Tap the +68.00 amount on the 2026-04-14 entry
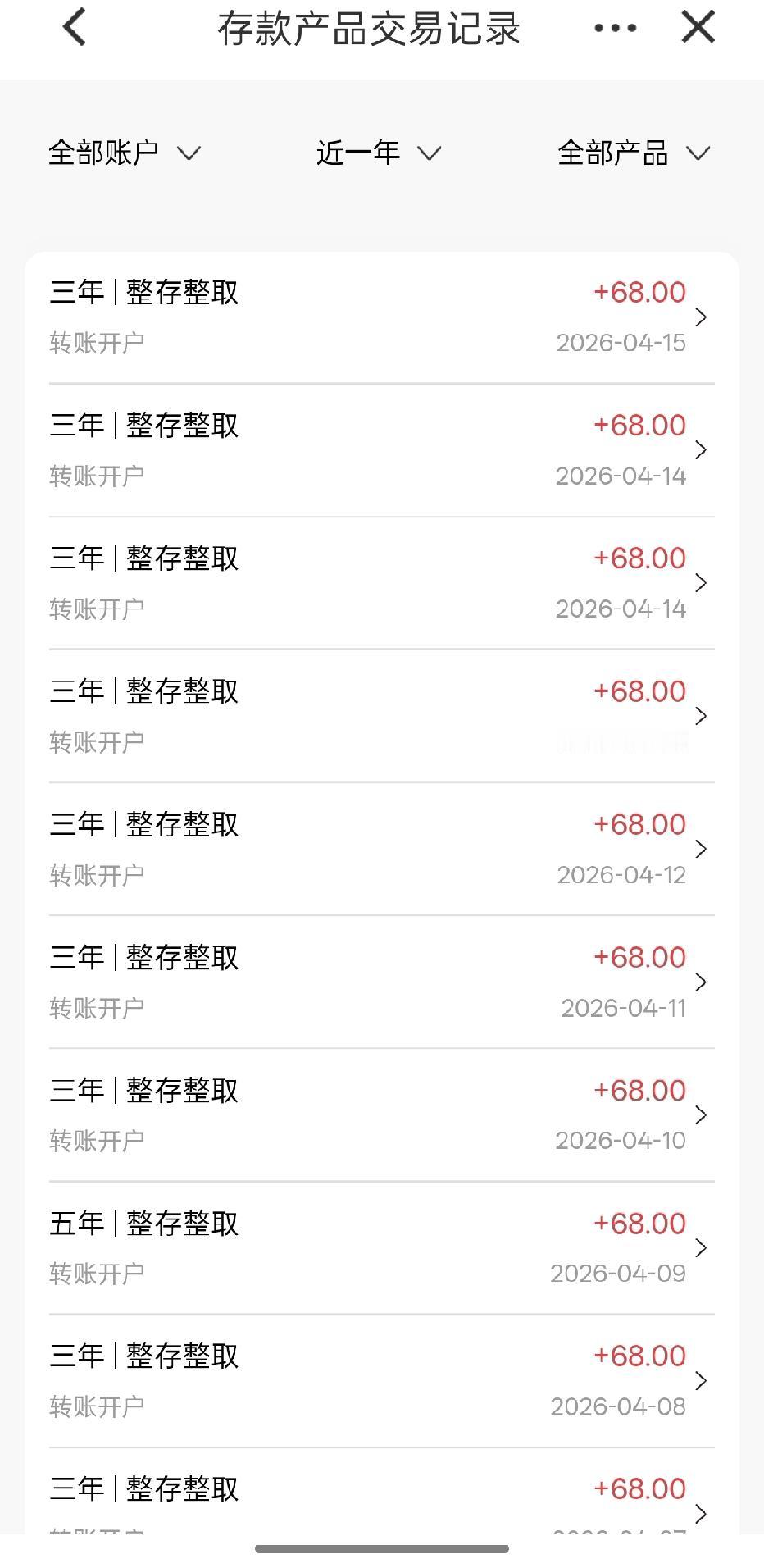 pyautogui.click(x=639, y=425)
